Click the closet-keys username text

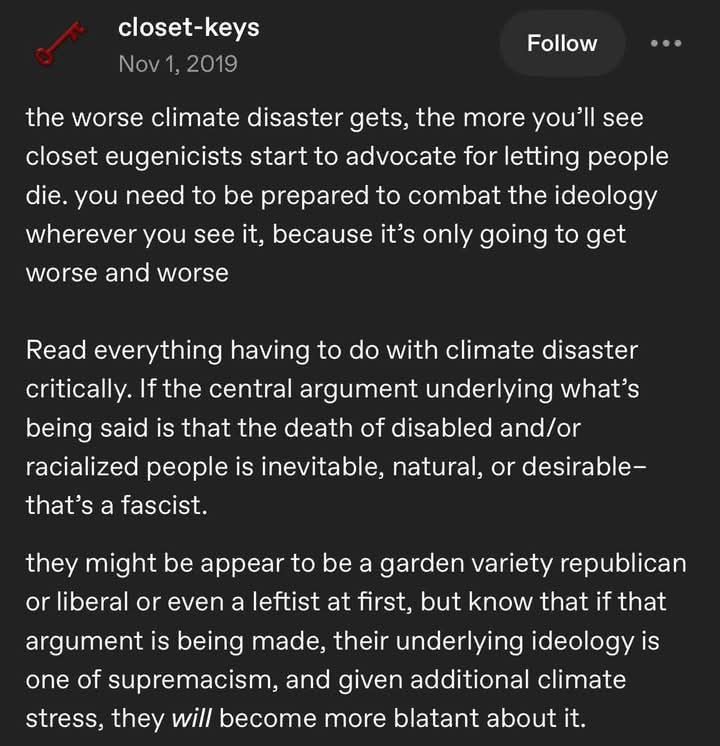[x=189, y=28]
